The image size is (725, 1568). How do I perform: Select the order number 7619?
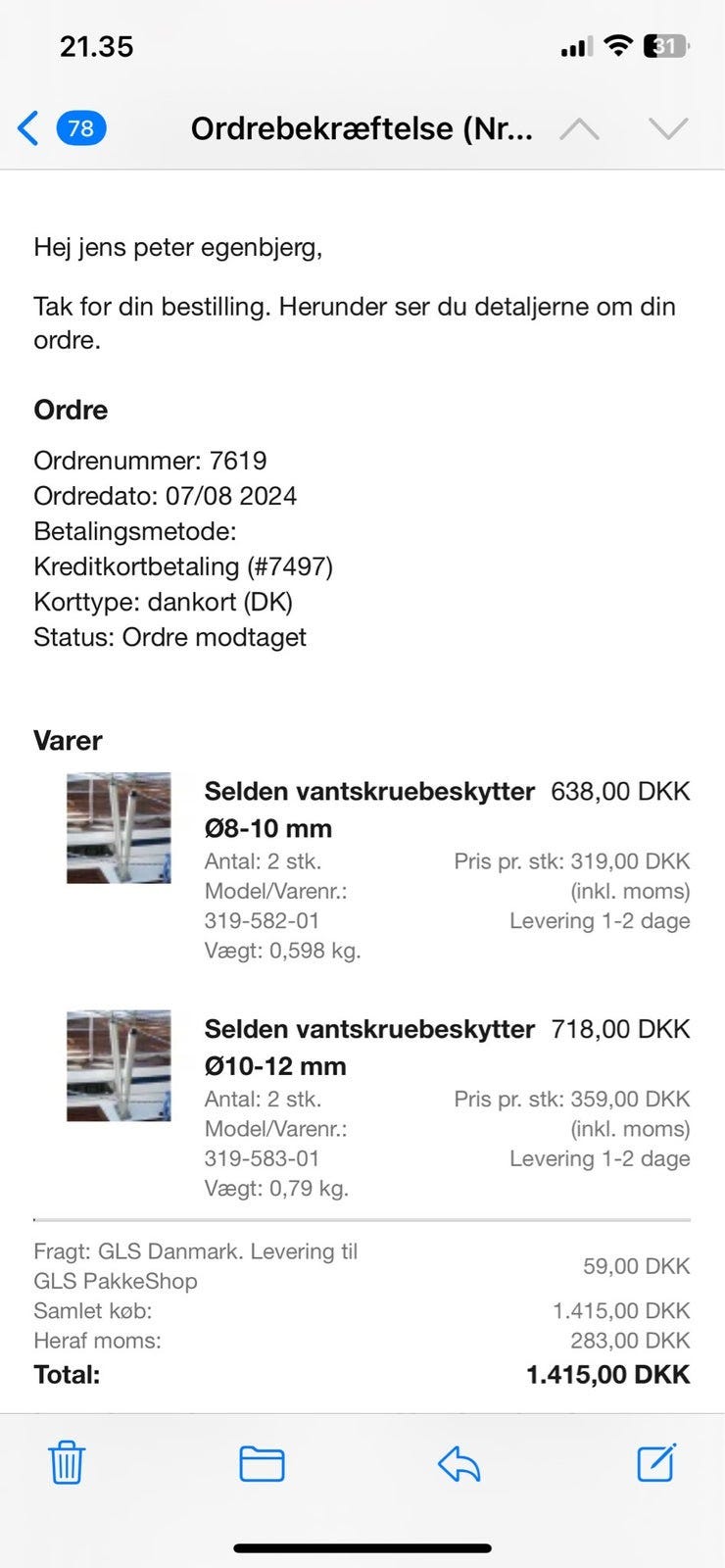(x=152, y=460)
